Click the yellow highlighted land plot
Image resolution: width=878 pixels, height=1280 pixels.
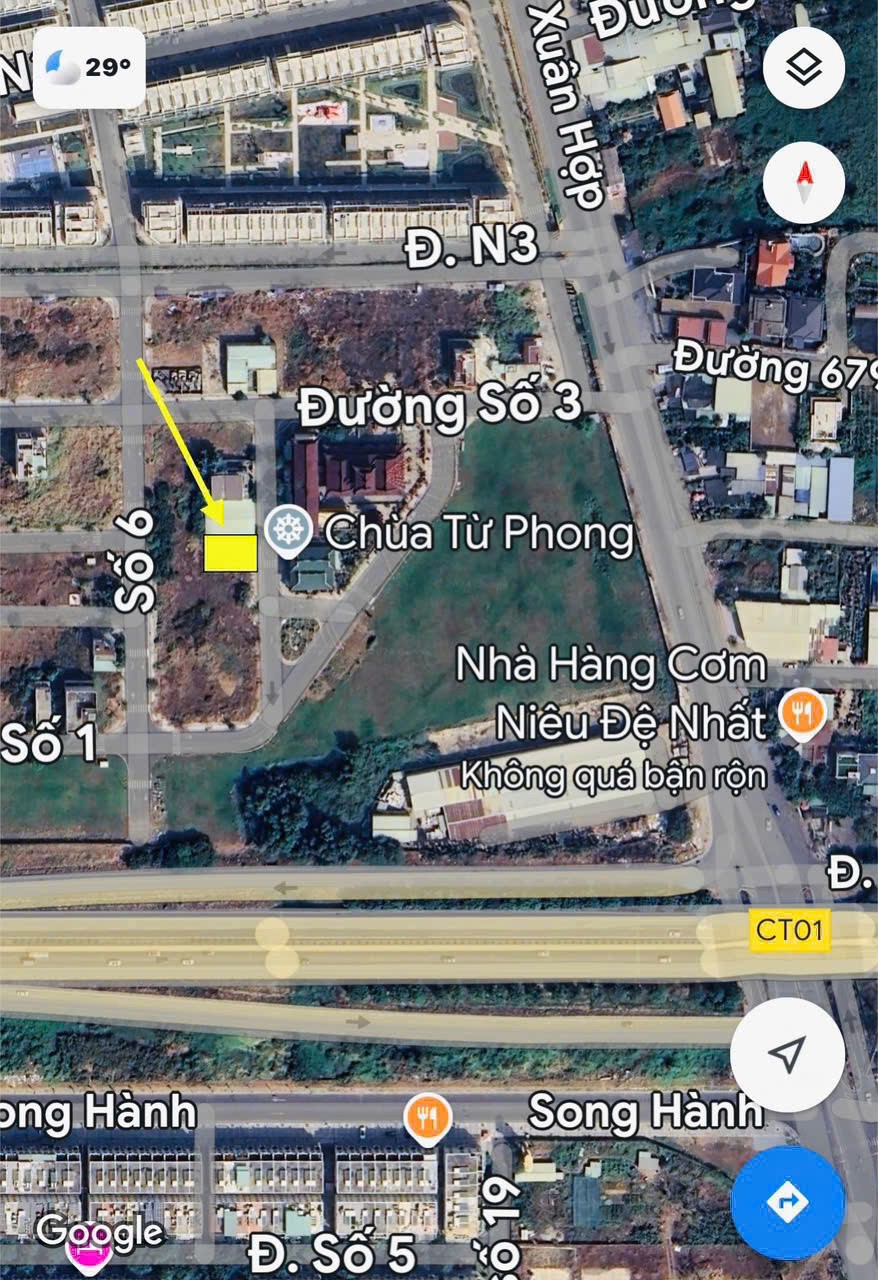tap(228, 553)
